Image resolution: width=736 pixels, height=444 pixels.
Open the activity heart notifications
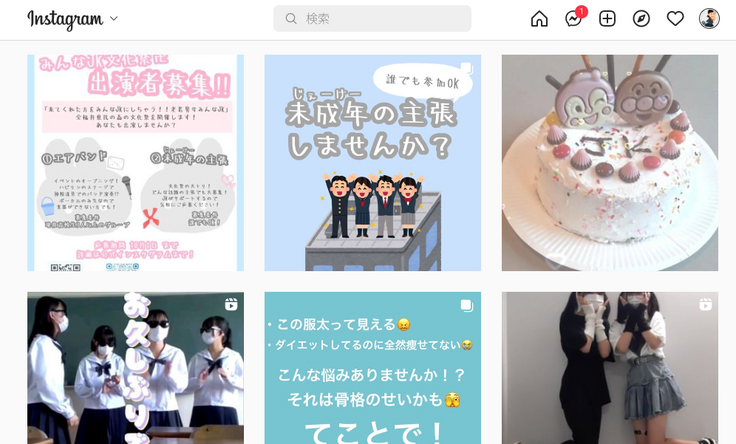pyautogui.click(x=675, y=19)
